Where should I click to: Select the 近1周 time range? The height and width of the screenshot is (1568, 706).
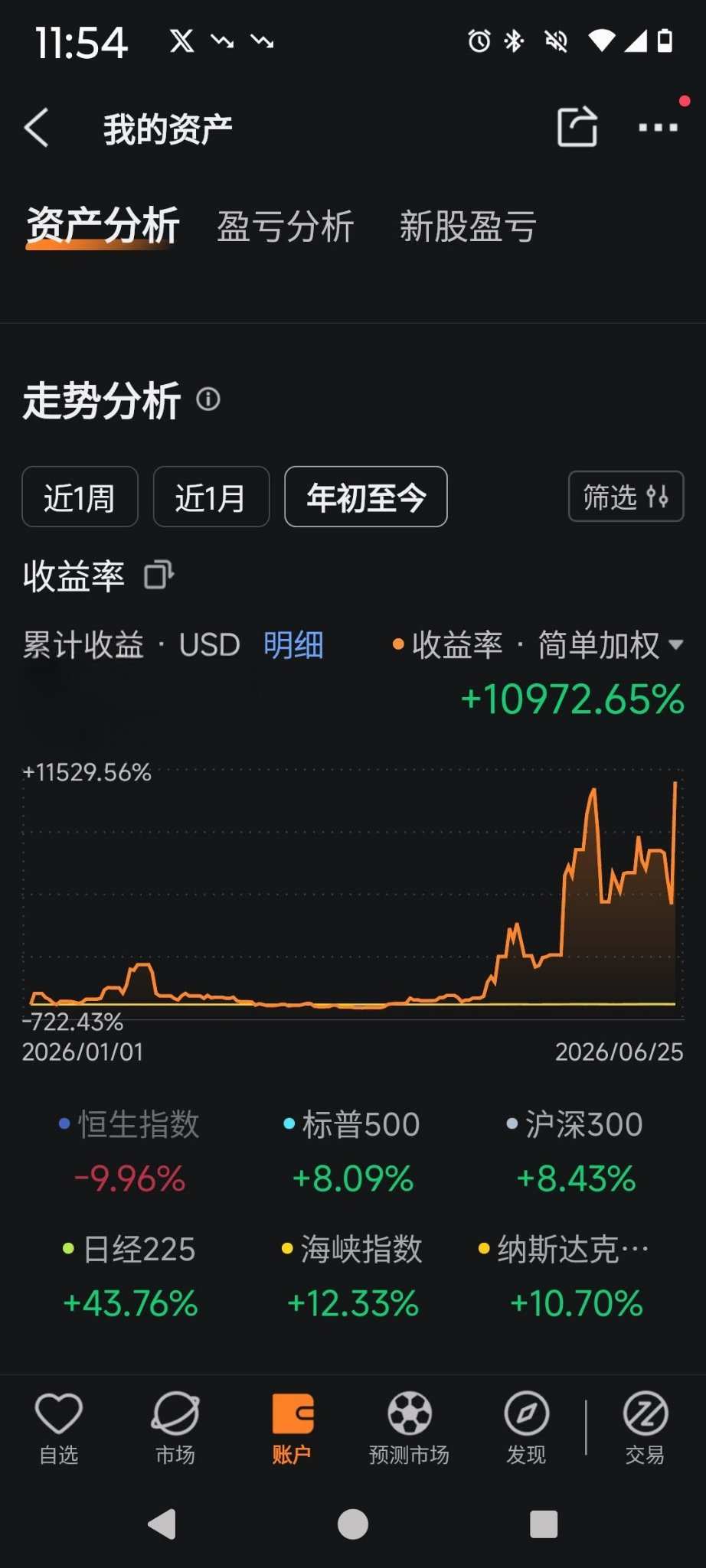click(x=80, y=497)
